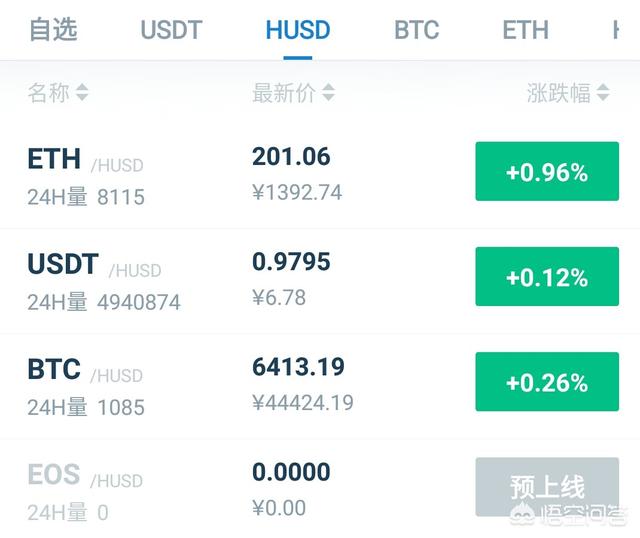
Task: Switch to the BTC tab
Action: coord(416,30)
